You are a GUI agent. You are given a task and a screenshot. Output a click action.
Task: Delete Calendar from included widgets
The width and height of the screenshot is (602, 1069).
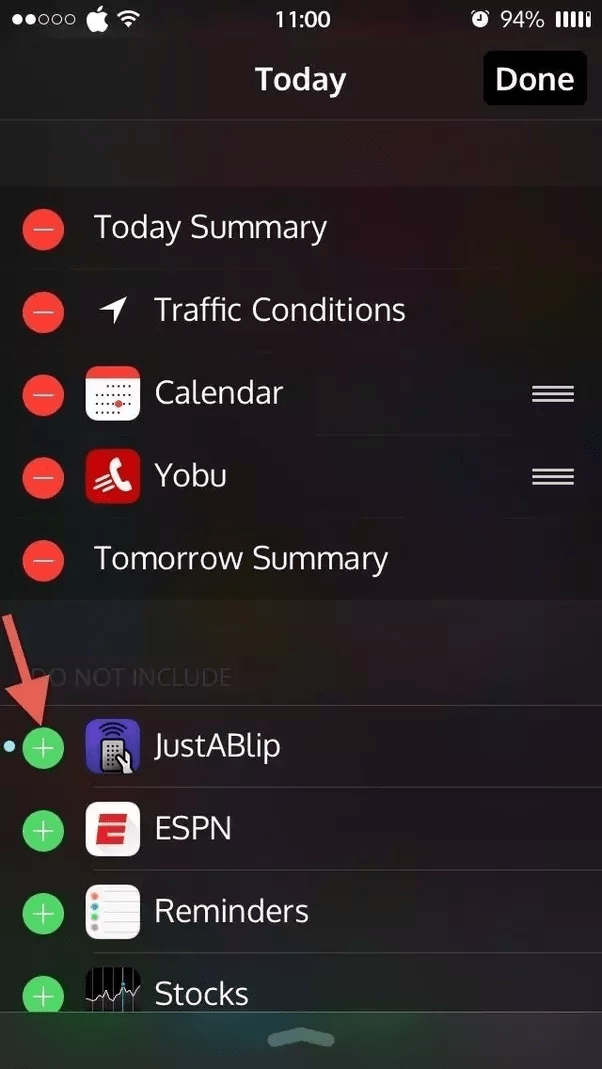[43, 395]
